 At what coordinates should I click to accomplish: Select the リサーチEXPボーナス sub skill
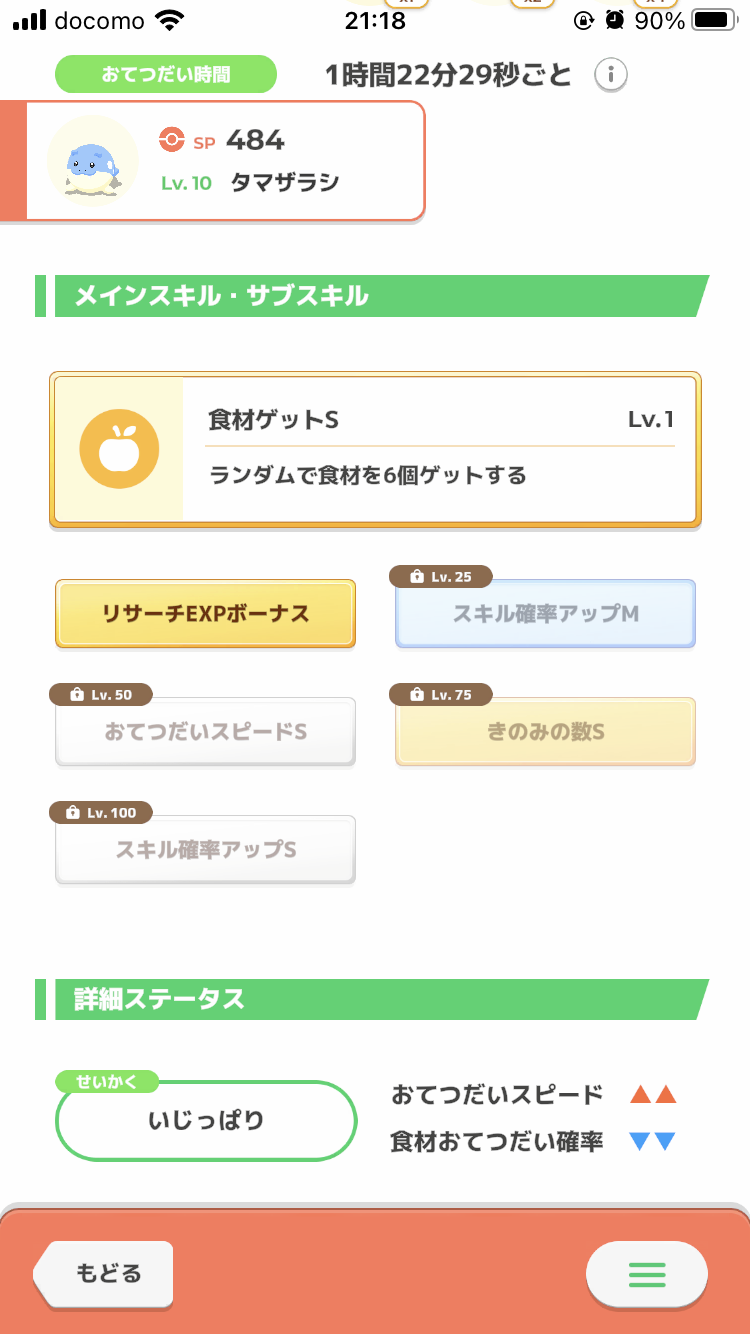coord(205,614)
